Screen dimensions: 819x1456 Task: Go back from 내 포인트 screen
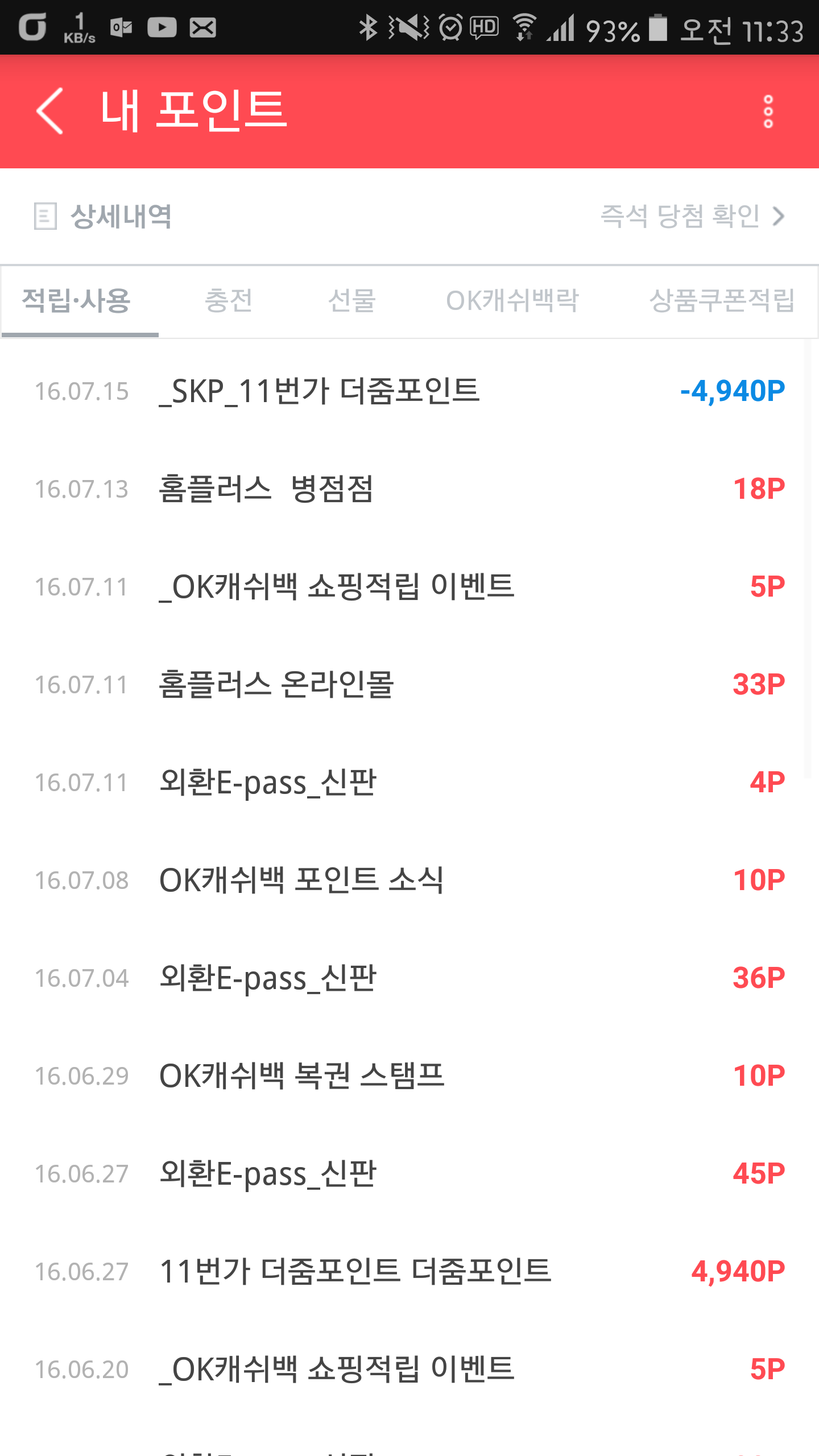[50, 111]
